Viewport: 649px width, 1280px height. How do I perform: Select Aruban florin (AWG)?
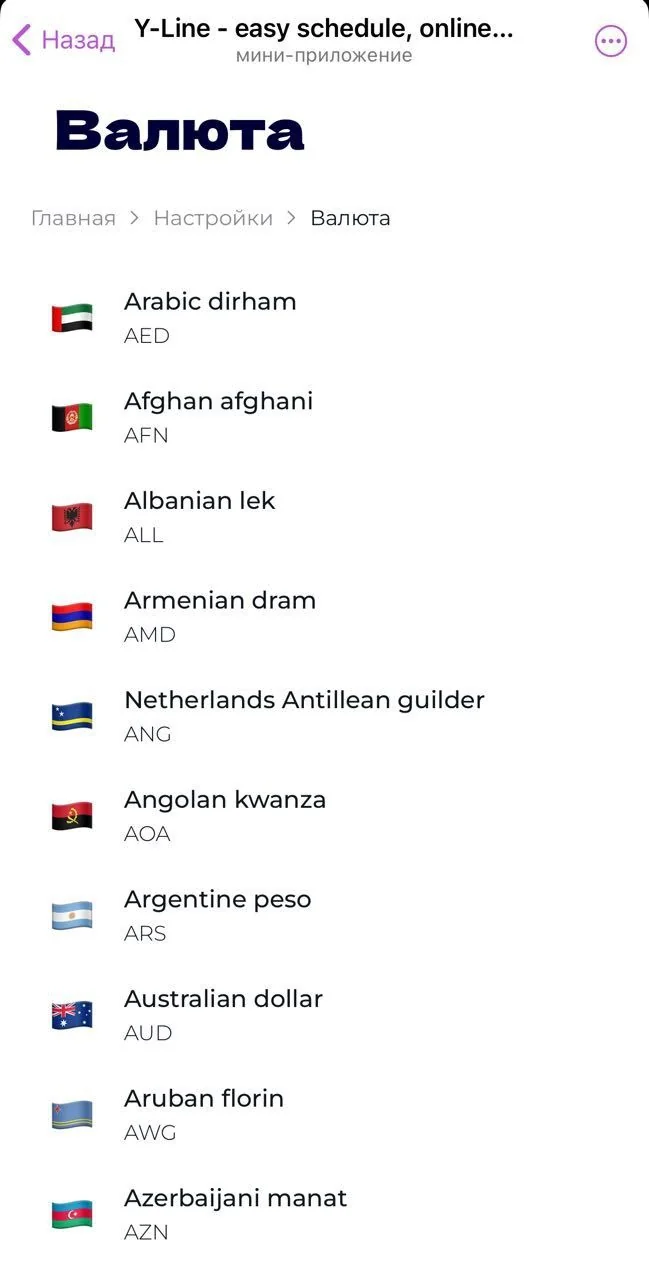click(x=324, y=1115)
